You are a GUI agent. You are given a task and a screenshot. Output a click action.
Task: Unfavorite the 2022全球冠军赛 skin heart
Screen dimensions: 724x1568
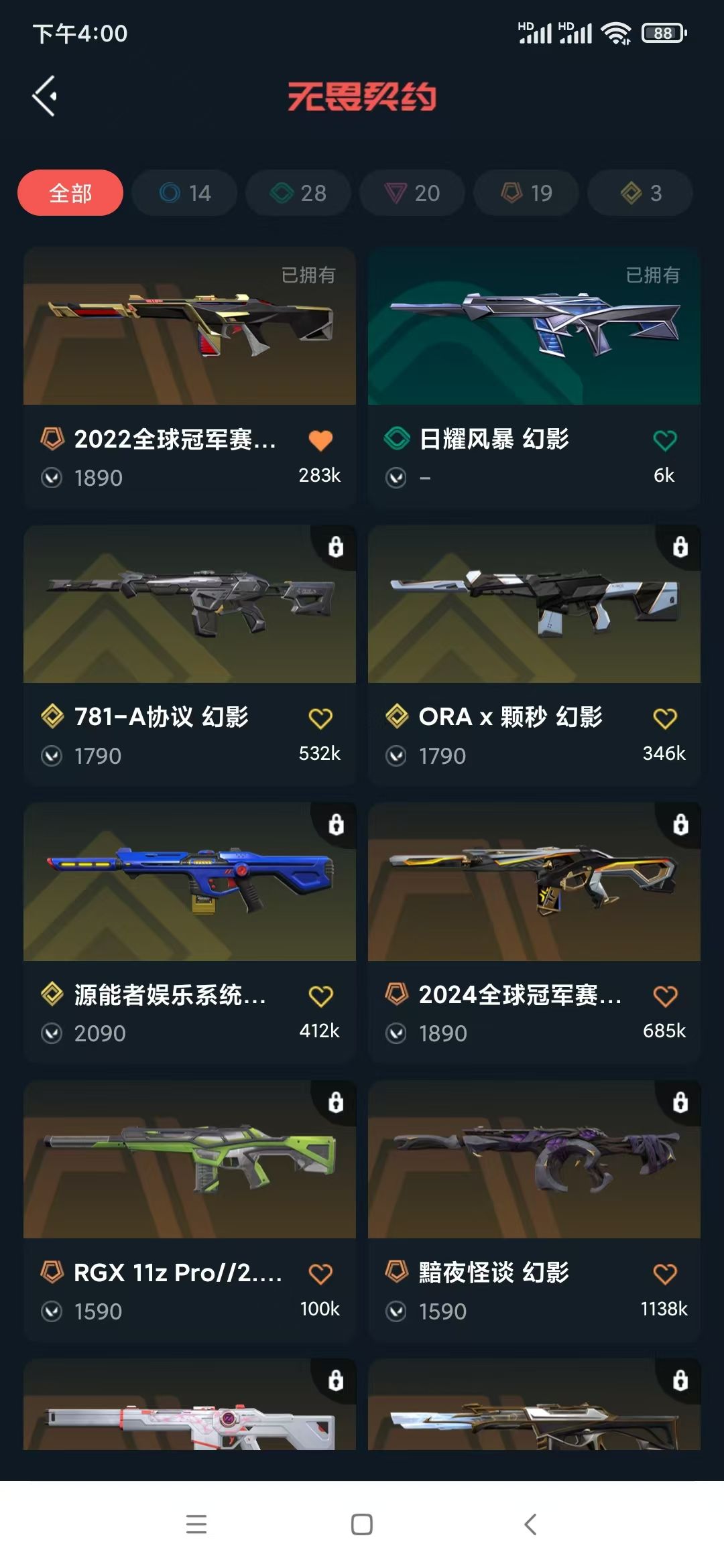pos(320,440)
